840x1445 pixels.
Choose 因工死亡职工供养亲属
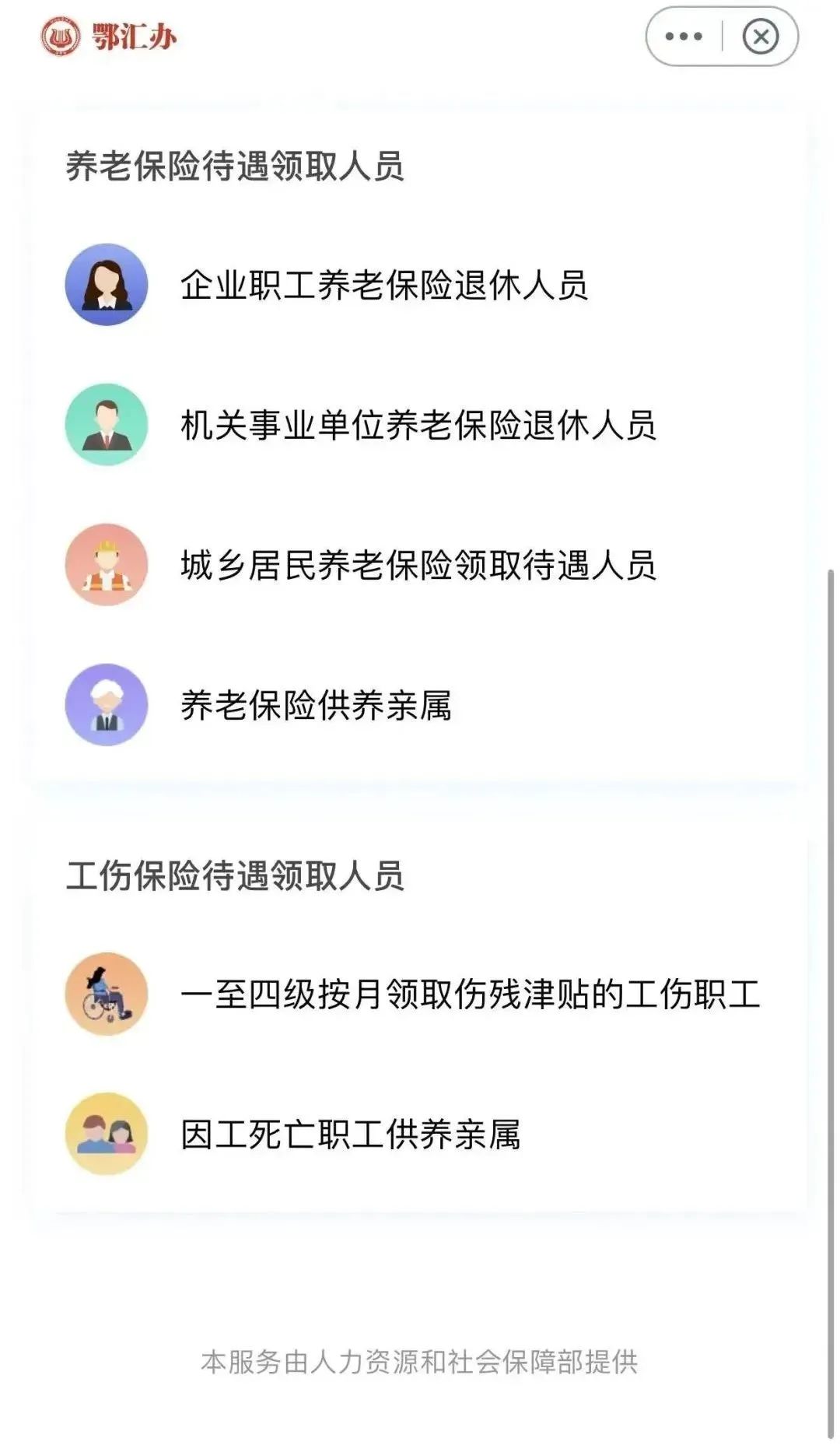(418, 1135)
